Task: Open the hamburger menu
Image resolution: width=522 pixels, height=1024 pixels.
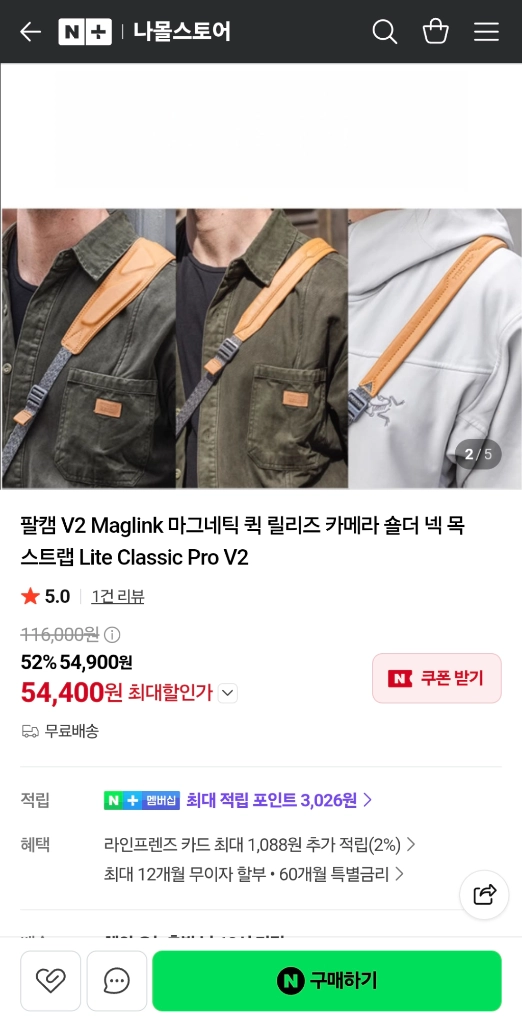Action: point(486,31)
